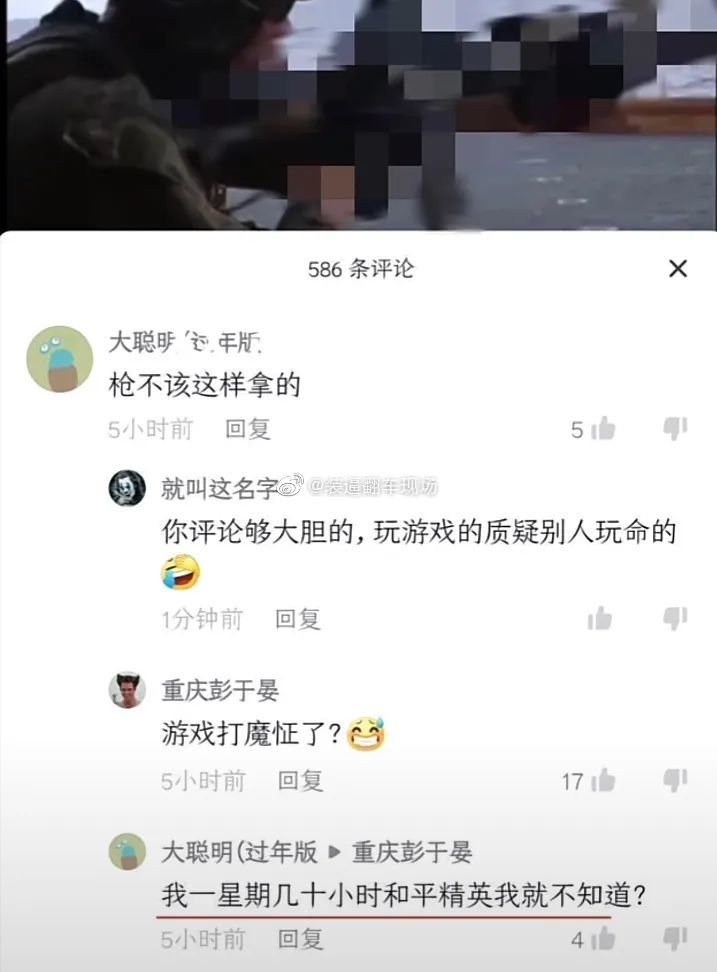Image resolution: width=717 pixels, height=972 pixels.
Task: Reply to the 和平精英 comment
Action: 300,939
